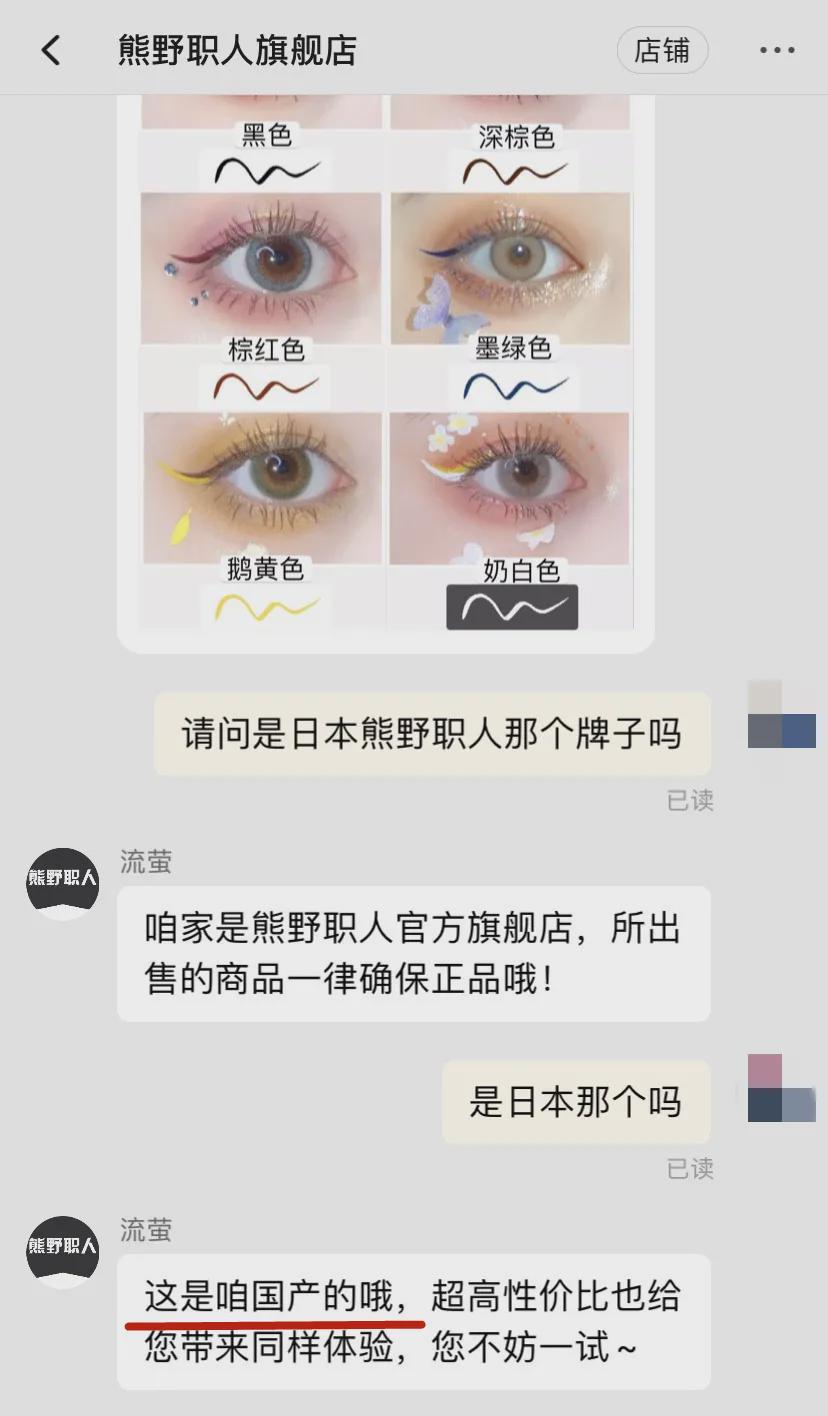The width and height of the screenshot is (828, 1416).
Task: Tap the 鹅黄色 eyeliner swatch graphic
Action: click(263, 605)
